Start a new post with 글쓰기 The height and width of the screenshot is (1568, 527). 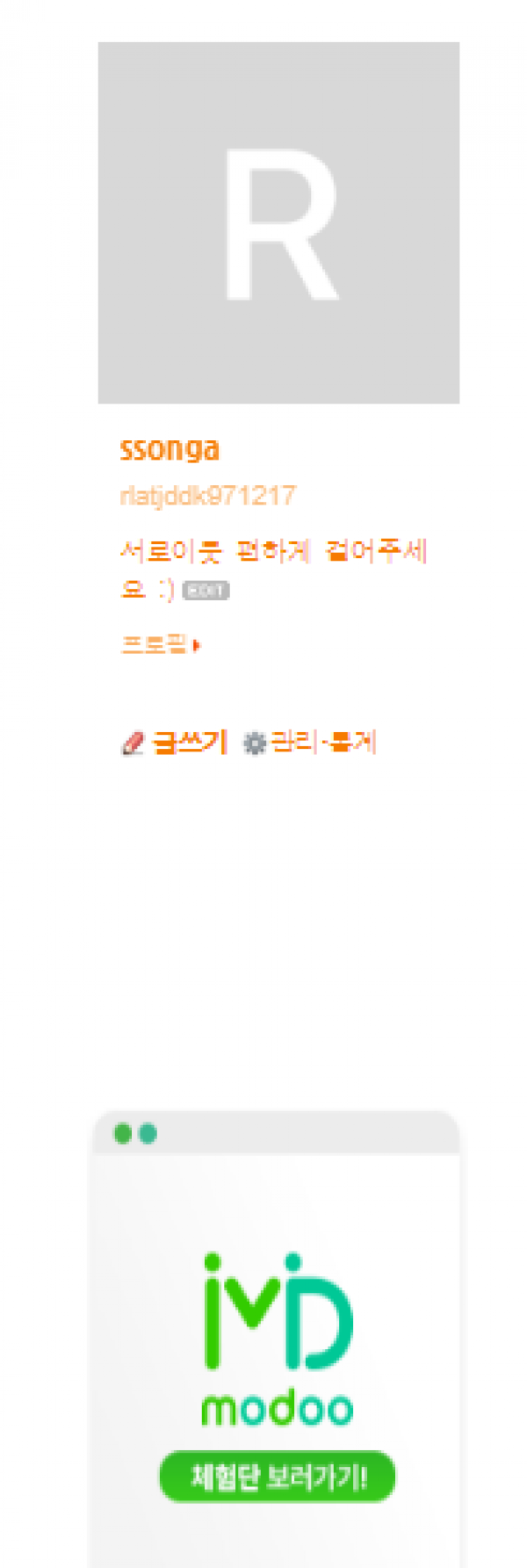point(188,743)
